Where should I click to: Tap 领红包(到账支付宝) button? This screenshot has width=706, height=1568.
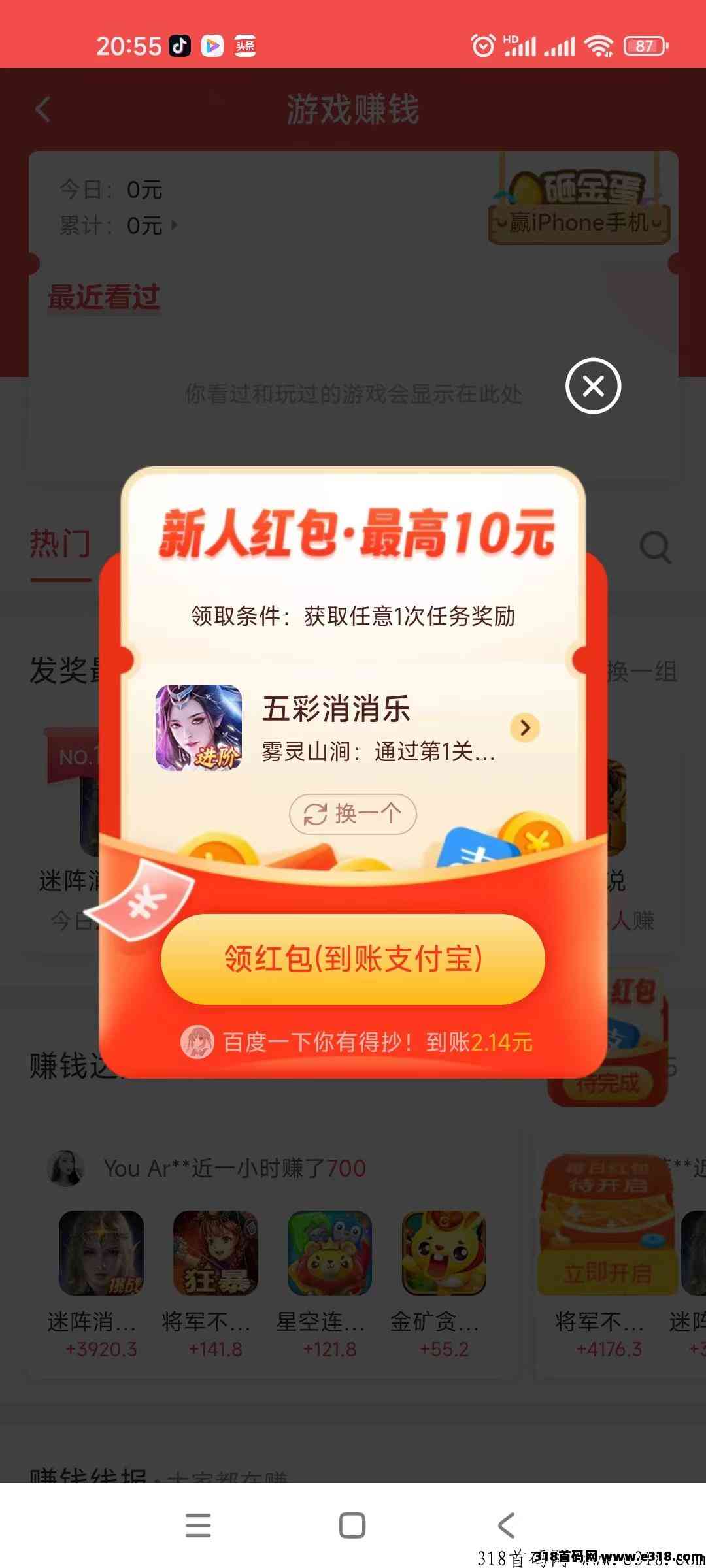click(352, 958)
